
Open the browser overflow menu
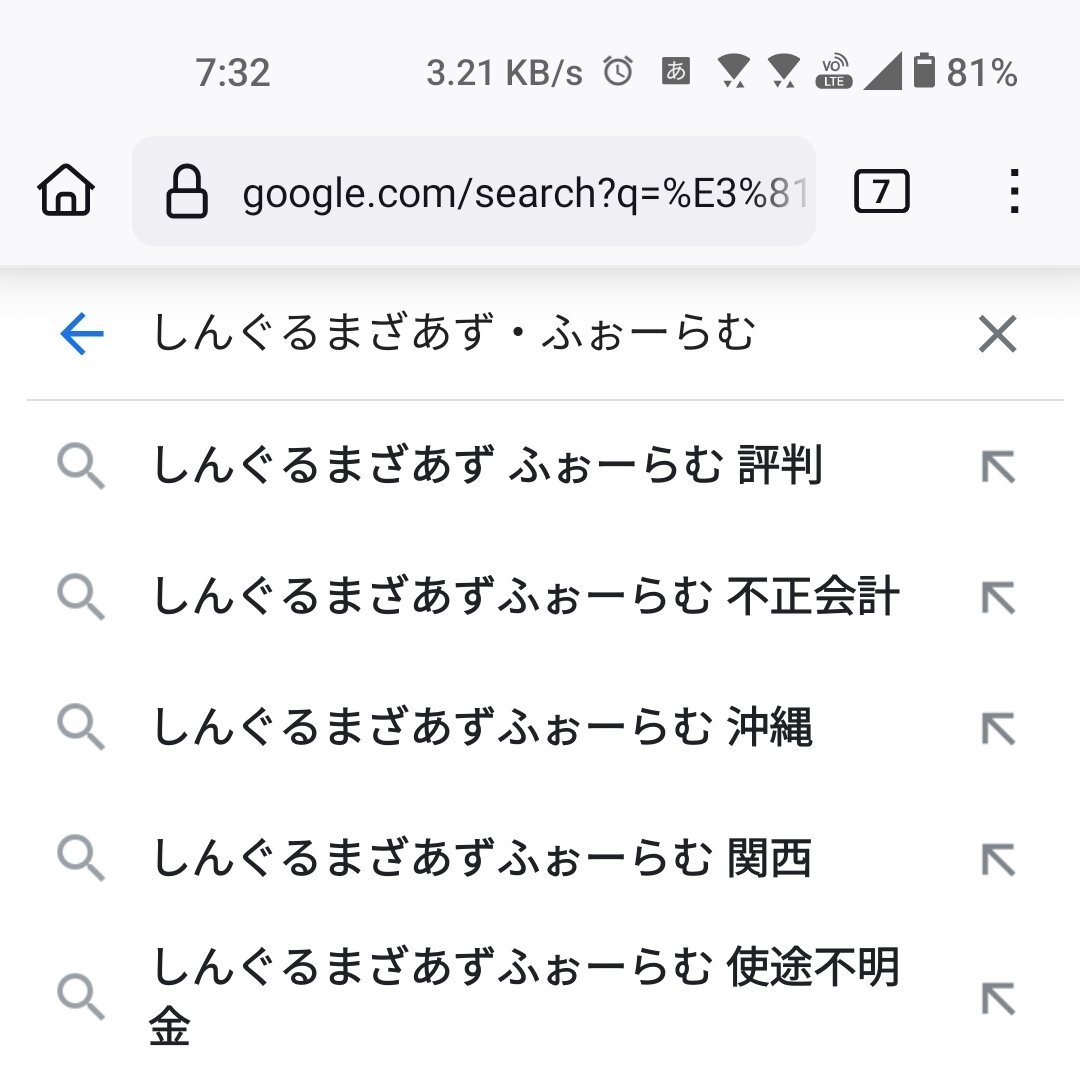tap(1014, 191)
